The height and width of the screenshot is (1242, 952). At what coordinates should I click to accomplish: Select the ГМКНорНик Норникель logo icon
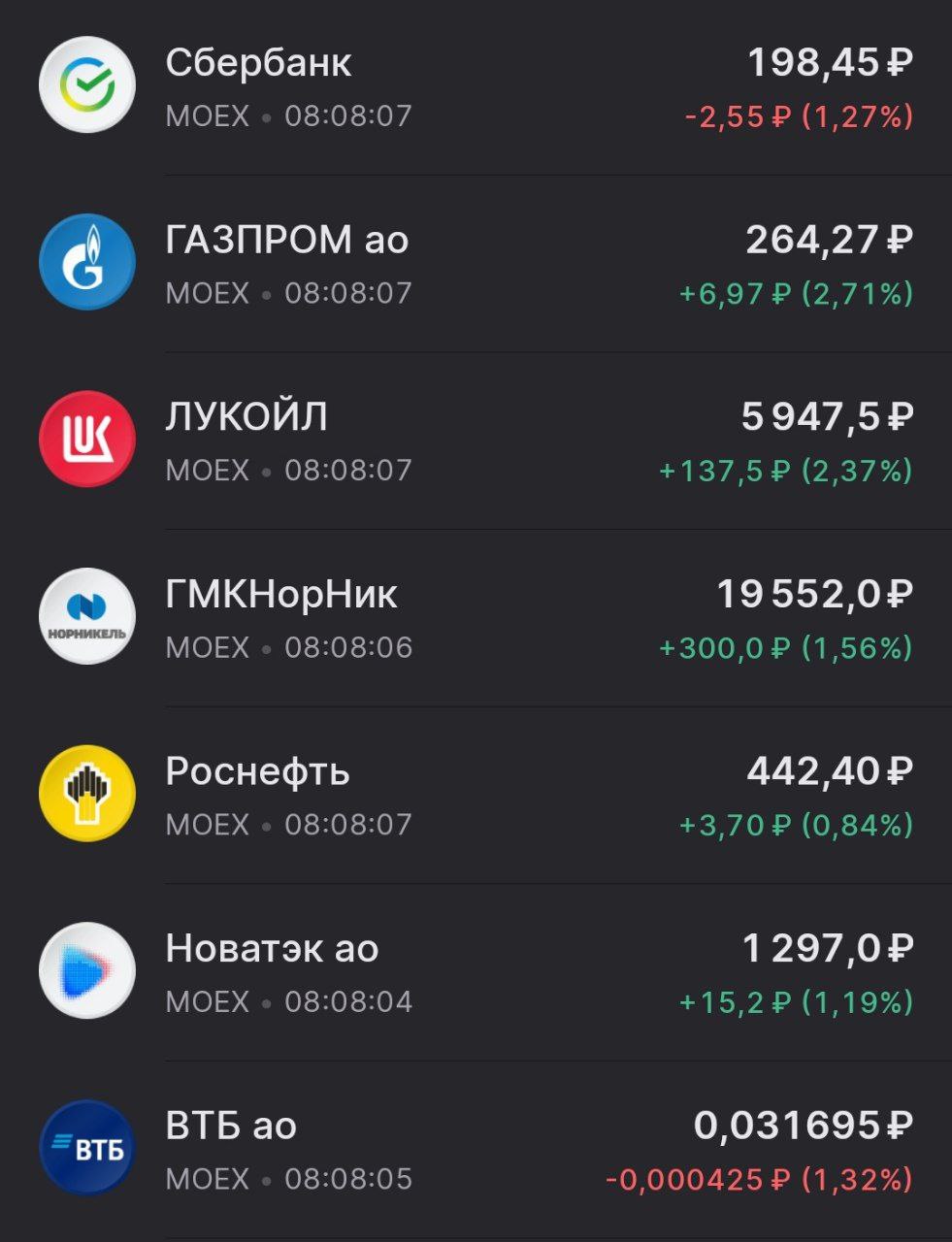pos(87,616)
